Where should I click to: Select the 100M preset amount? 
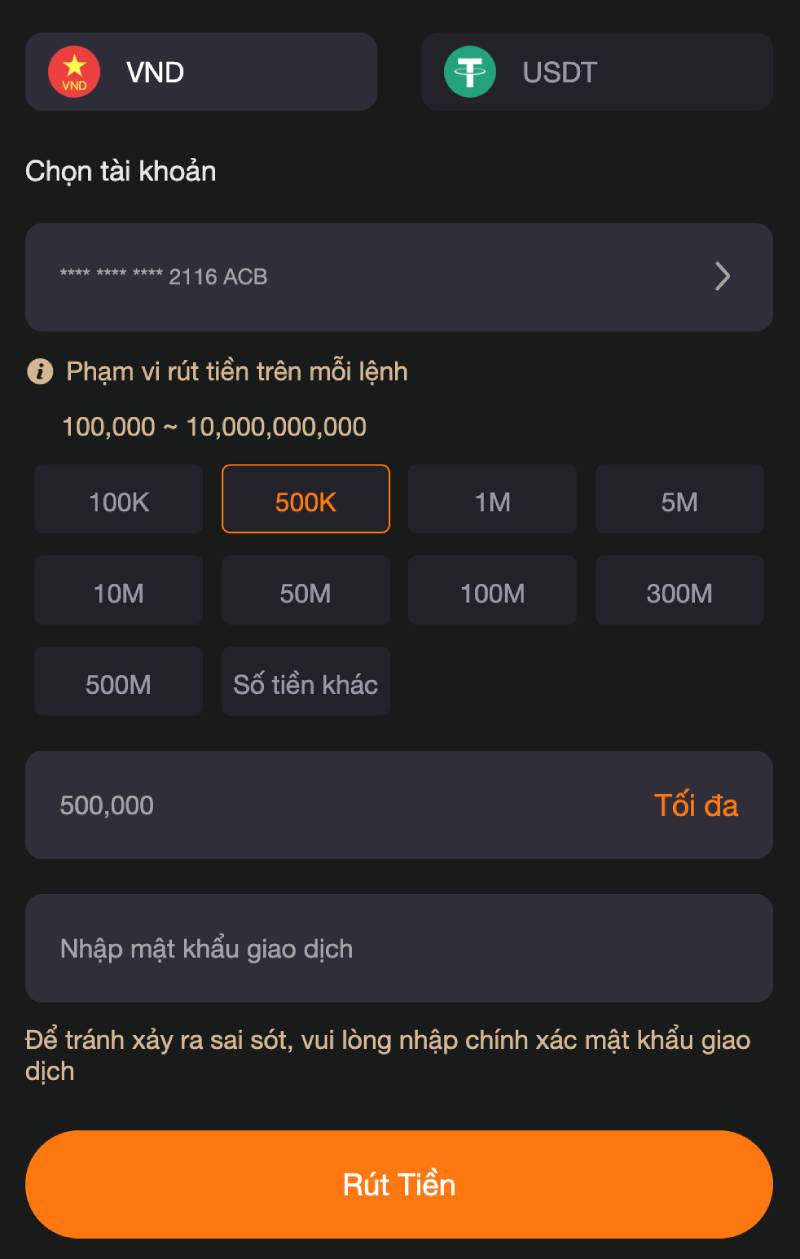click(492, 590)
